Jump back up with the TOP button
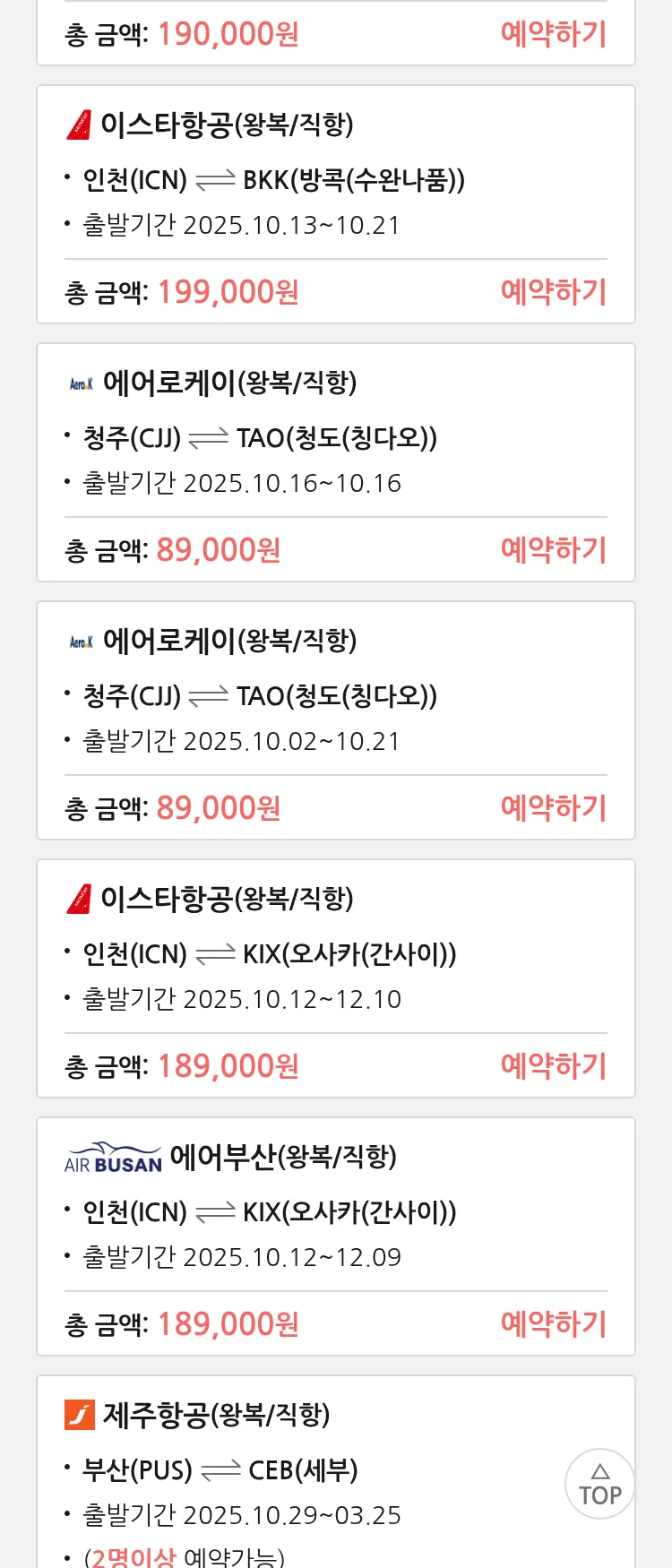 [599, 1485]
